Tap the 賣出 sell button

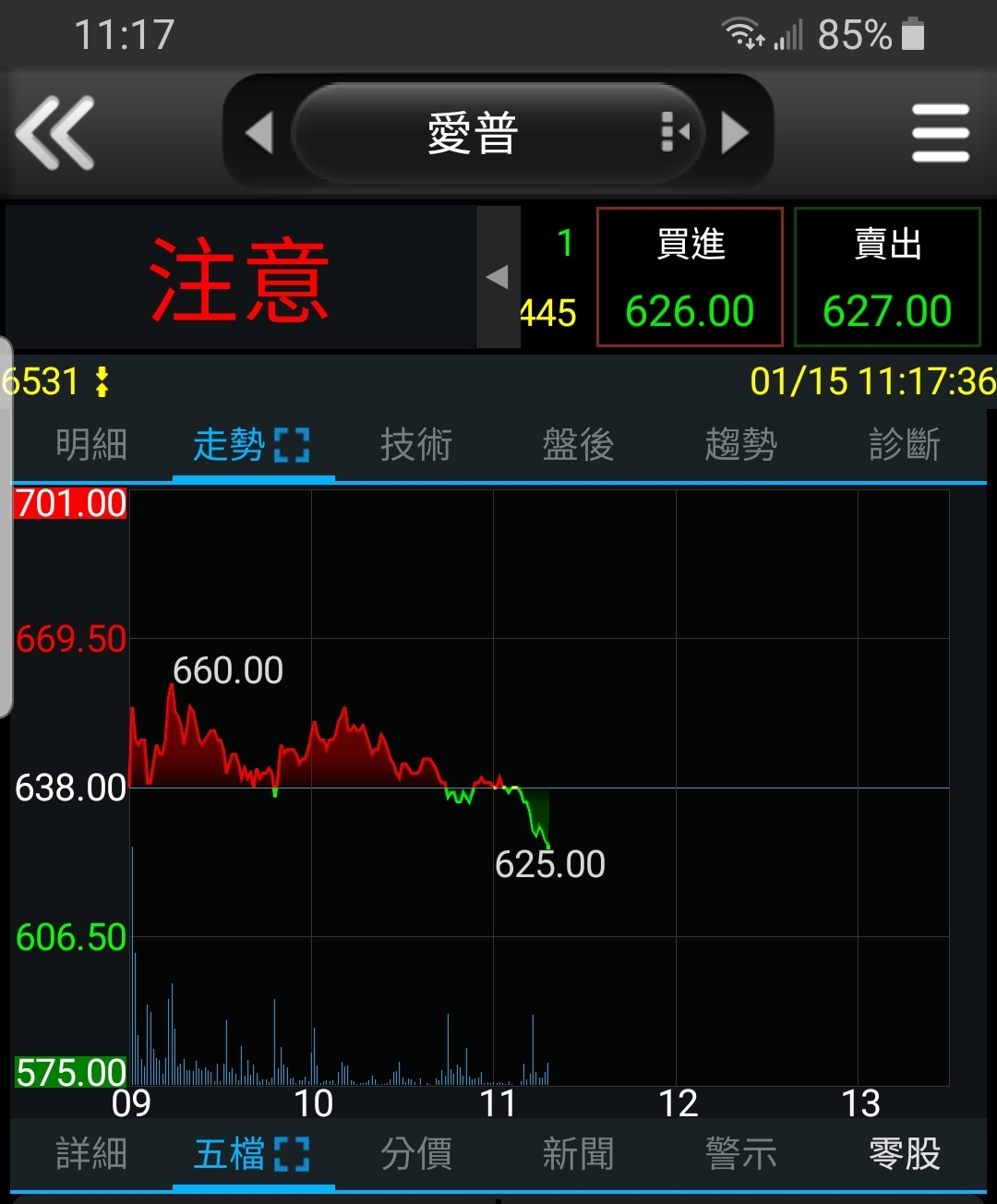pos(887,277)
